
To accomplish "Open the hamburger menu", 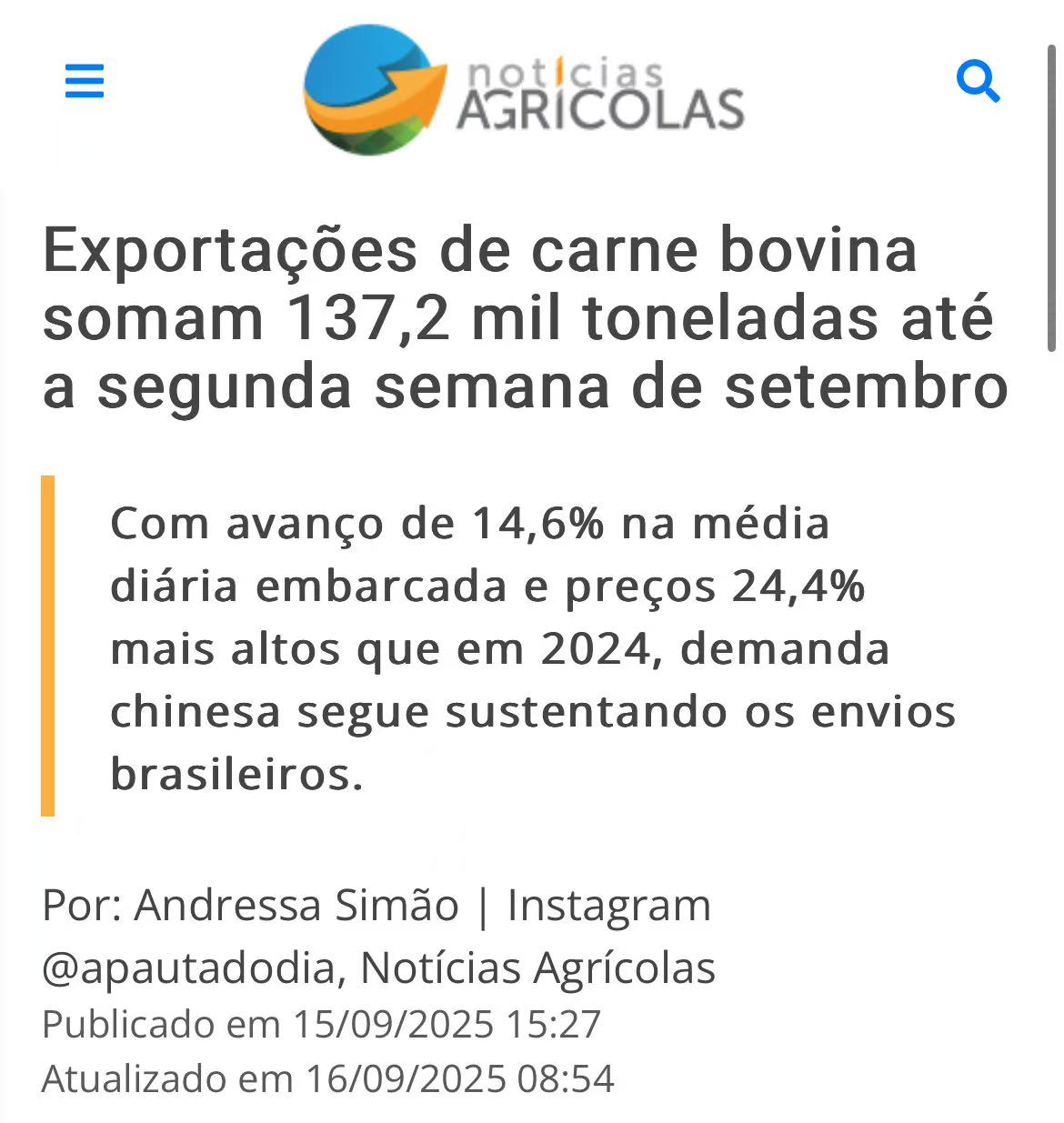I will tap(85, 82).
